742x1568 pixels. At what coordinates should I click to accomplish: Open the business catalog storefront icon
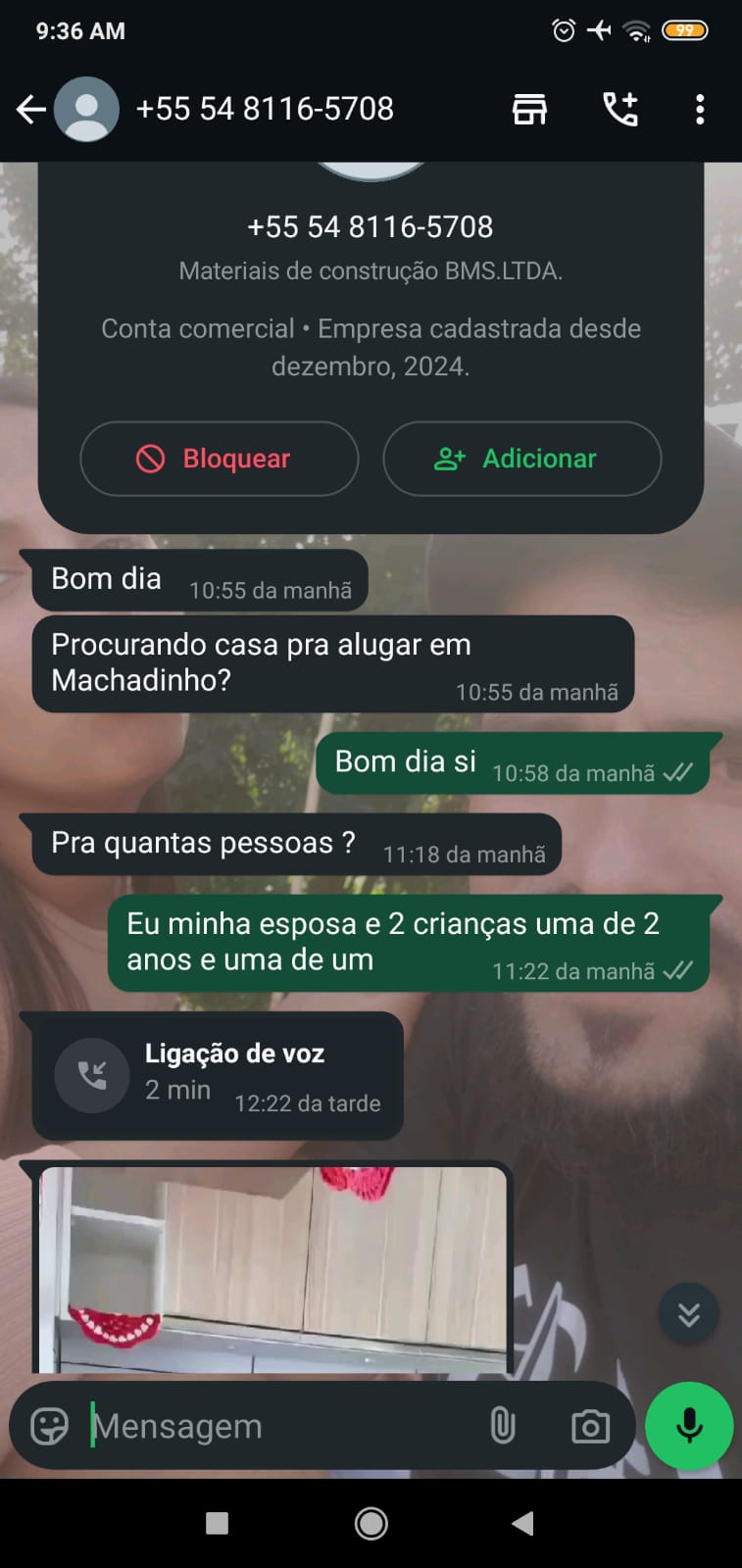coord(529,109)
